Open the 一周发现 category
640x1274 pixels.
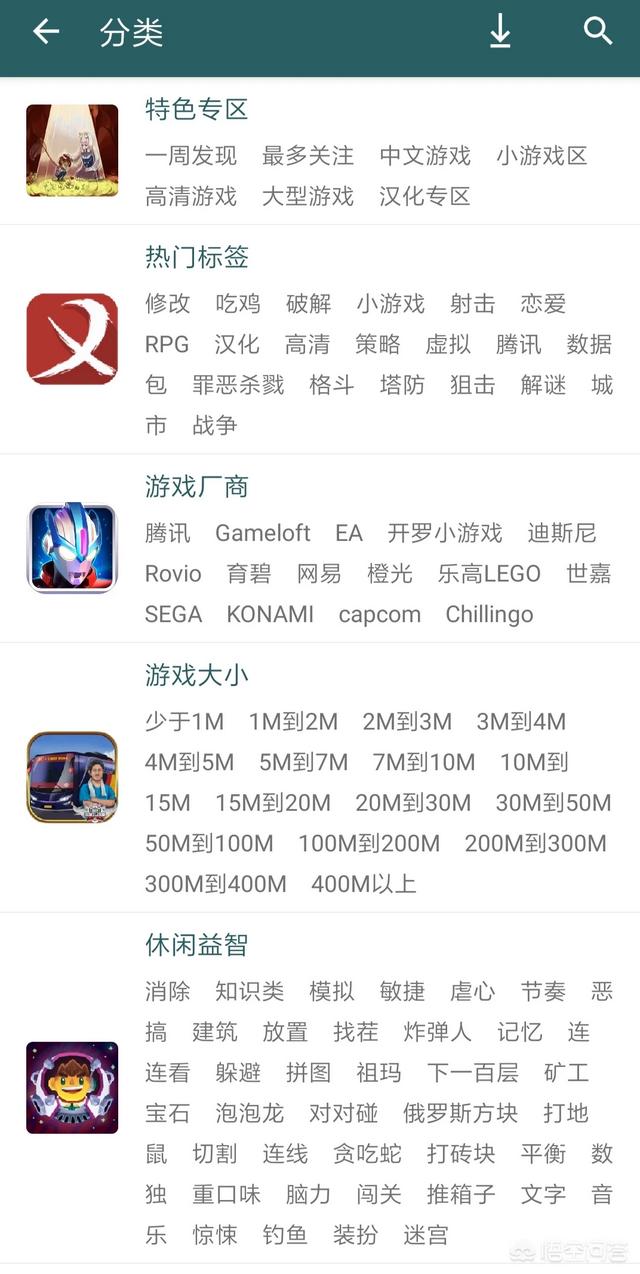(x=191, y=156)
